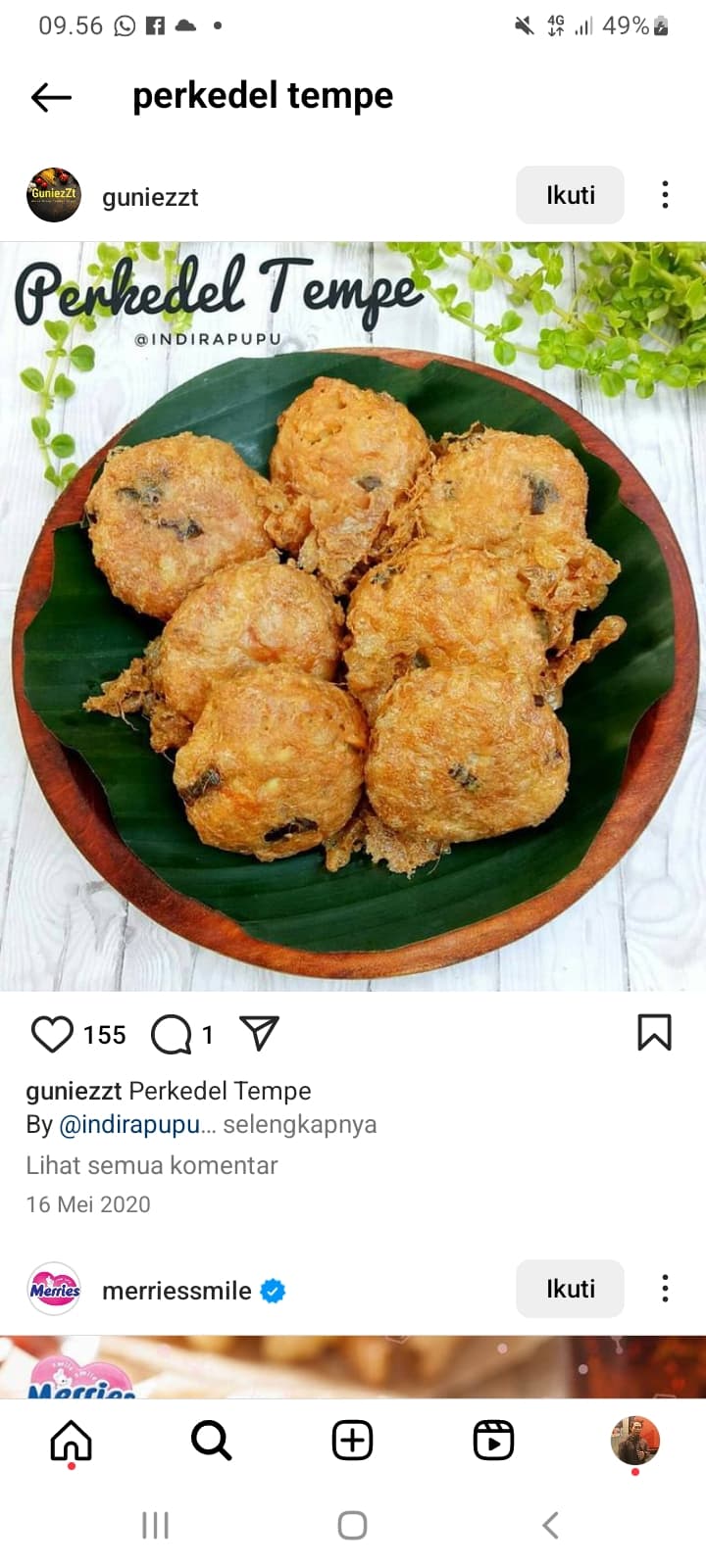Screen dimensions: 706x1568
Task: Open the Reels tab in bottom navigation
Action: 493,1440
